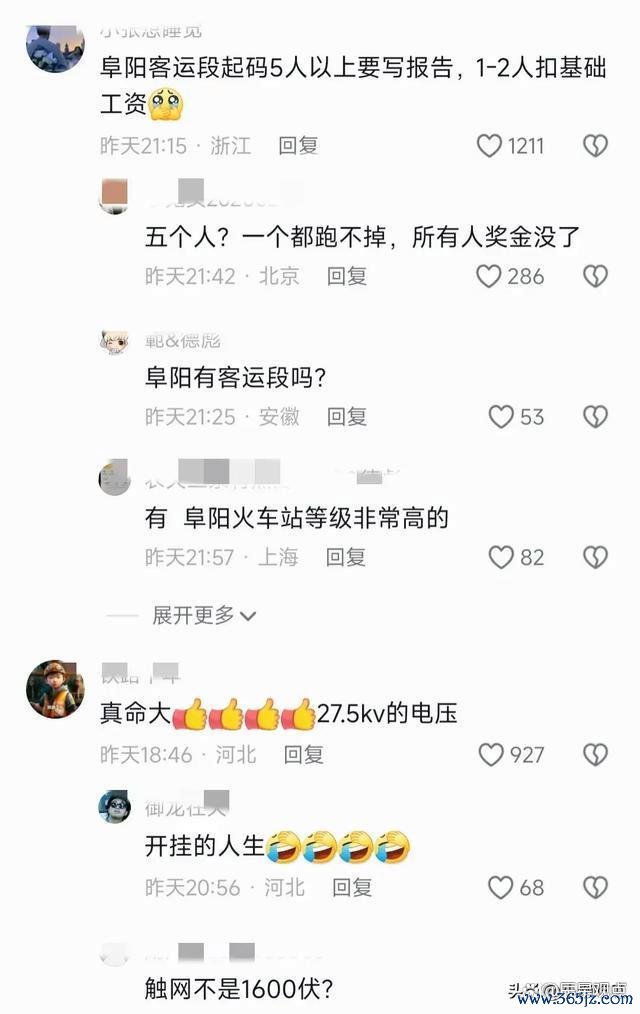Image resolution: width=640 pixels, height=1014 pixels.
Task: Dislike the 阜阳客运段起码5人 comment
Action: [596, 146]
